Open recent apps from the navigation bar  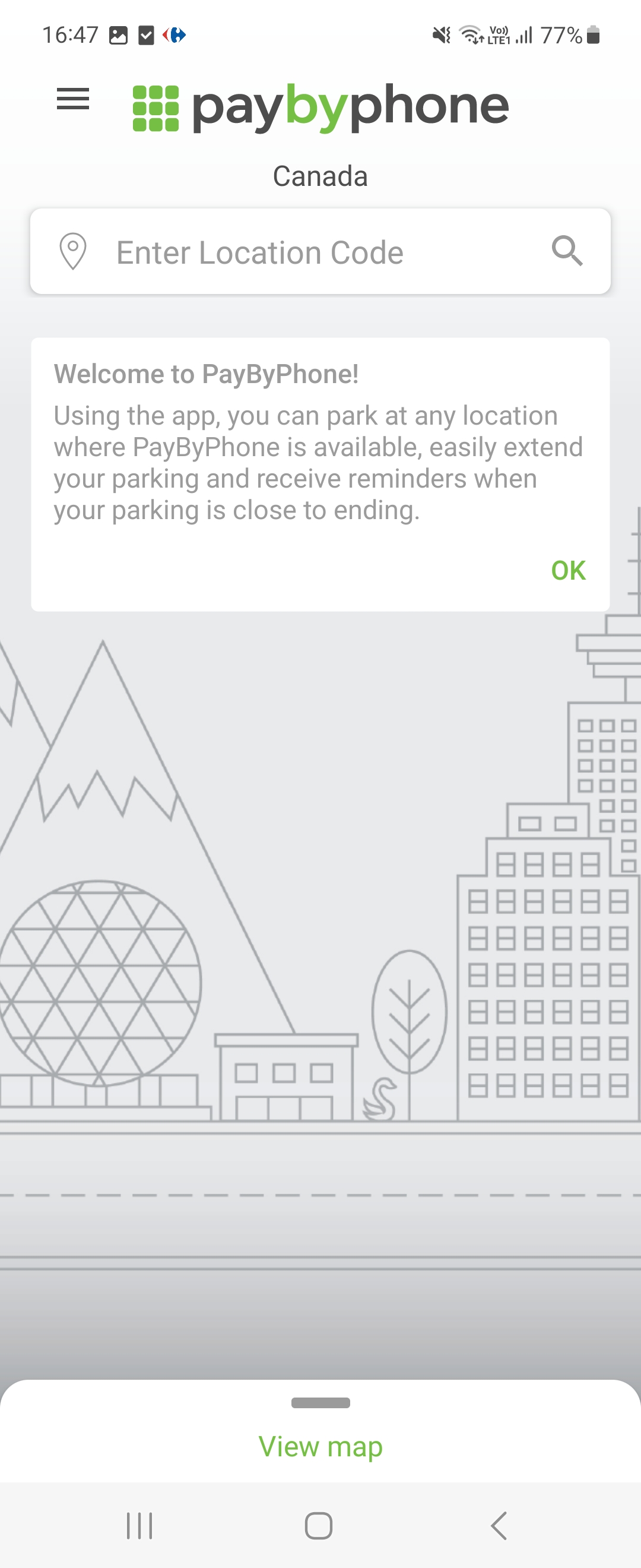click(139, 1525)
